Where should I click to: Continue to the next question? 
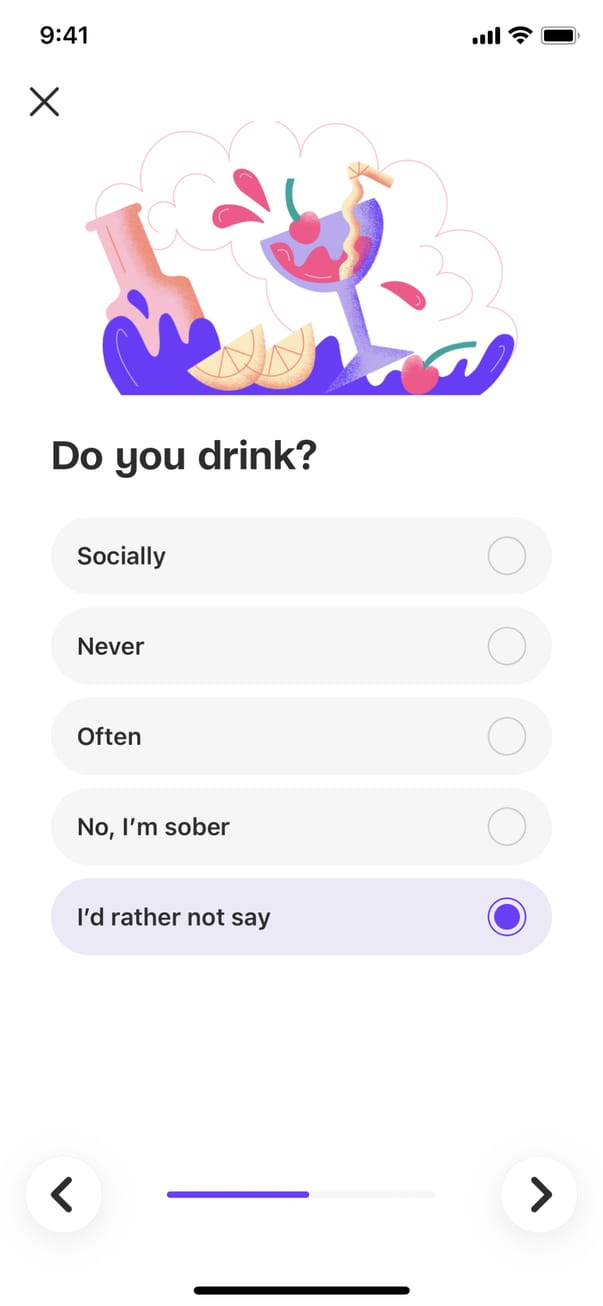[x=539, y=1194]
